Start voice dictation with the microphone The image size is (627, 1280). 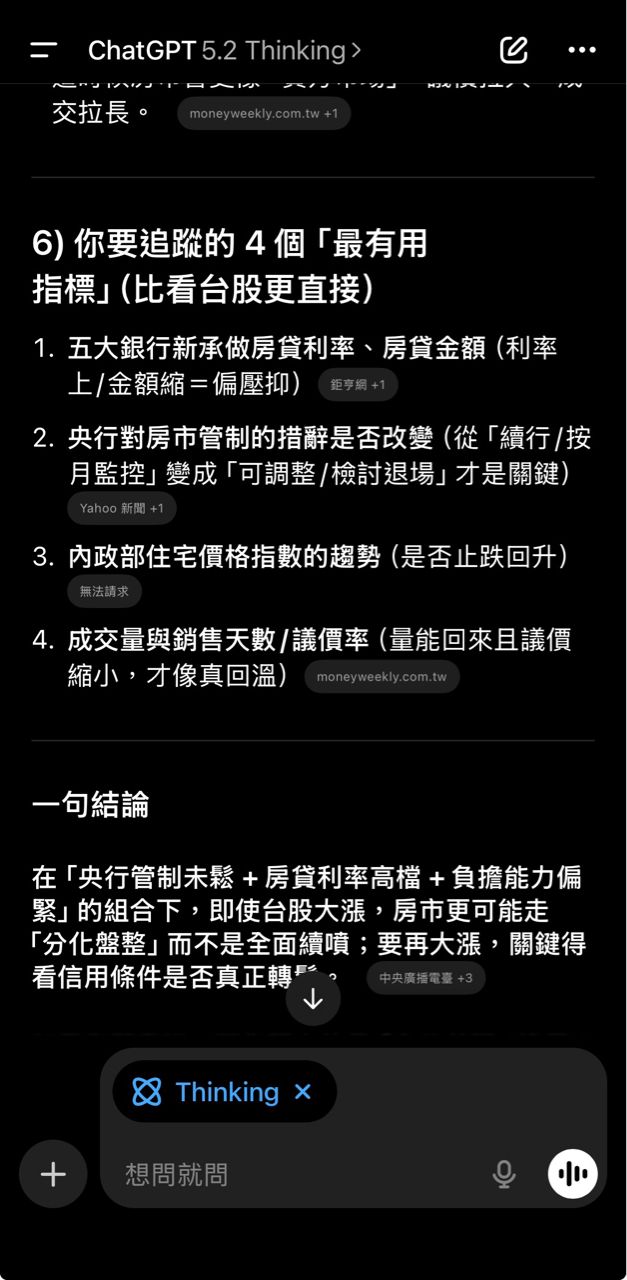pos(504,1174)
